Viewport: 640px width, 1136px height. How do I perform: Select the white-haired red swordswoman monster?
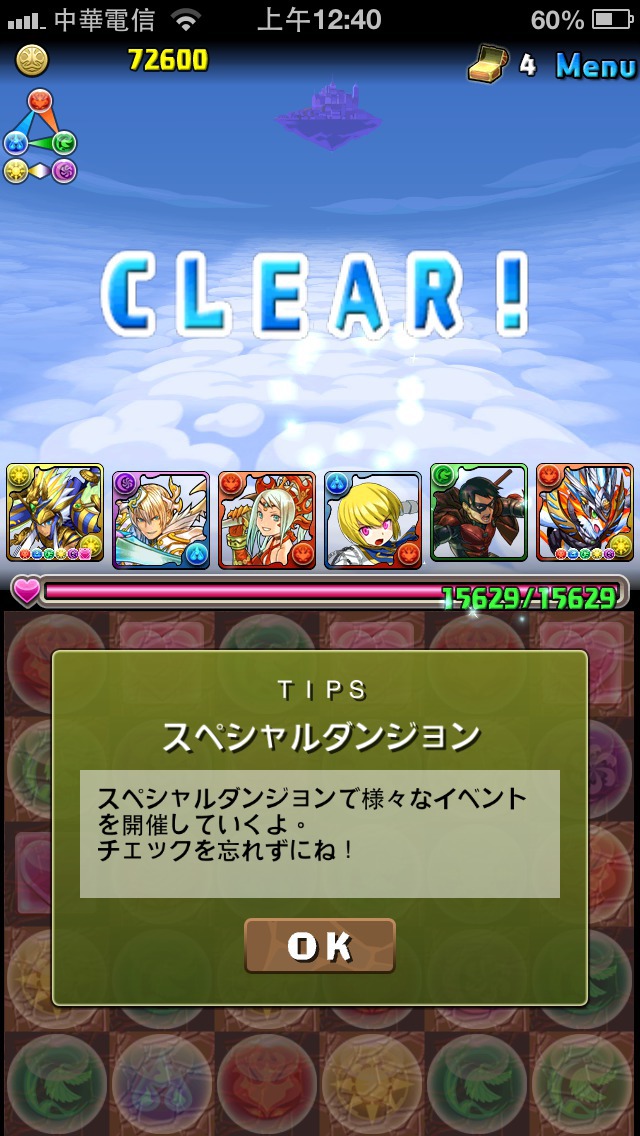click(267, 519)
